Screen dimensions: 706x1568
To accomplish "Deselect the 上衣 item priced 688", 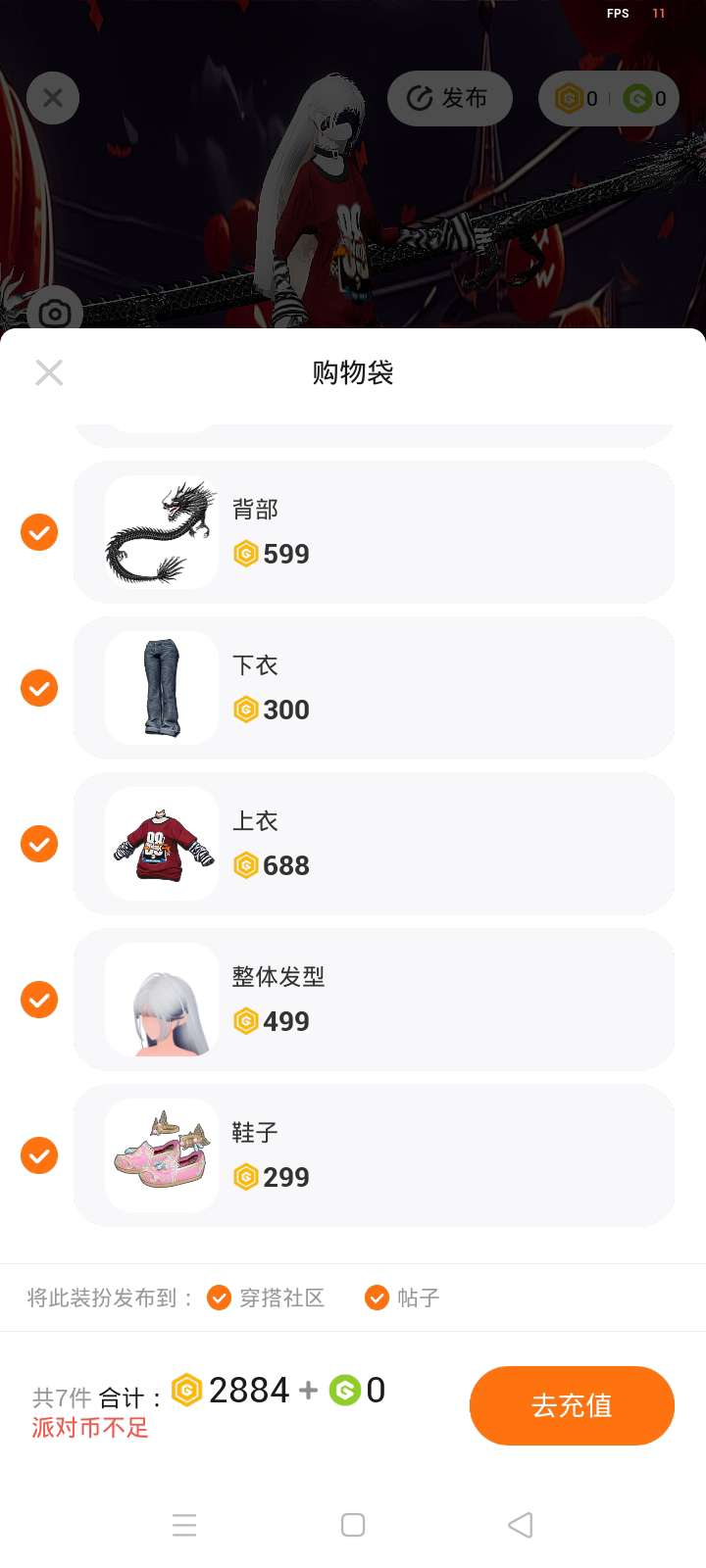I will tap(39, 844).
